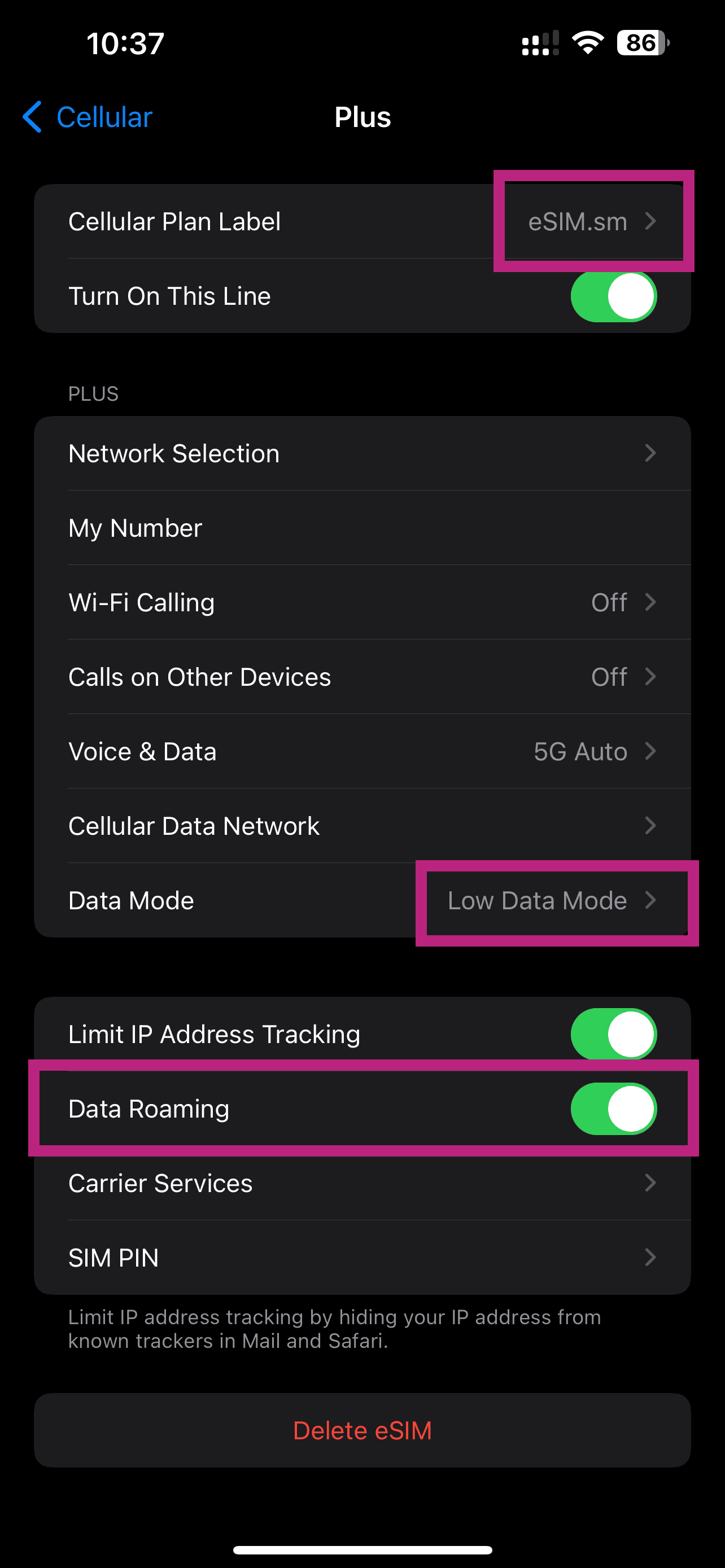725x1568 pixels.
Task: Open the My Number row
Action: [361, 528]
